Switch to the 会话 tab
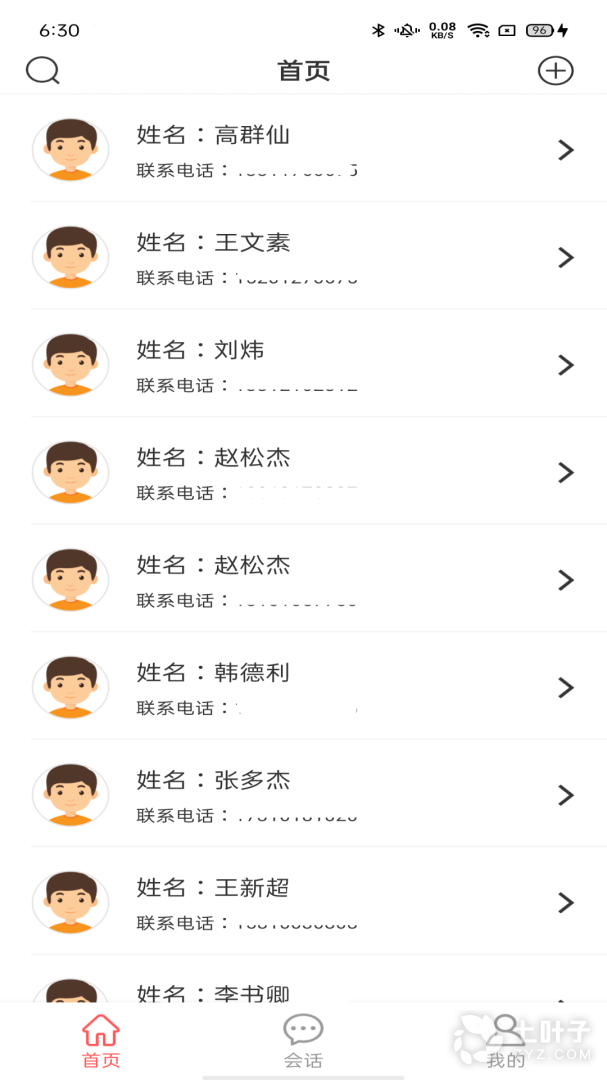The width and height of the screenshot is (607, 1080). pyautogui.click(x=303, y=1041)
